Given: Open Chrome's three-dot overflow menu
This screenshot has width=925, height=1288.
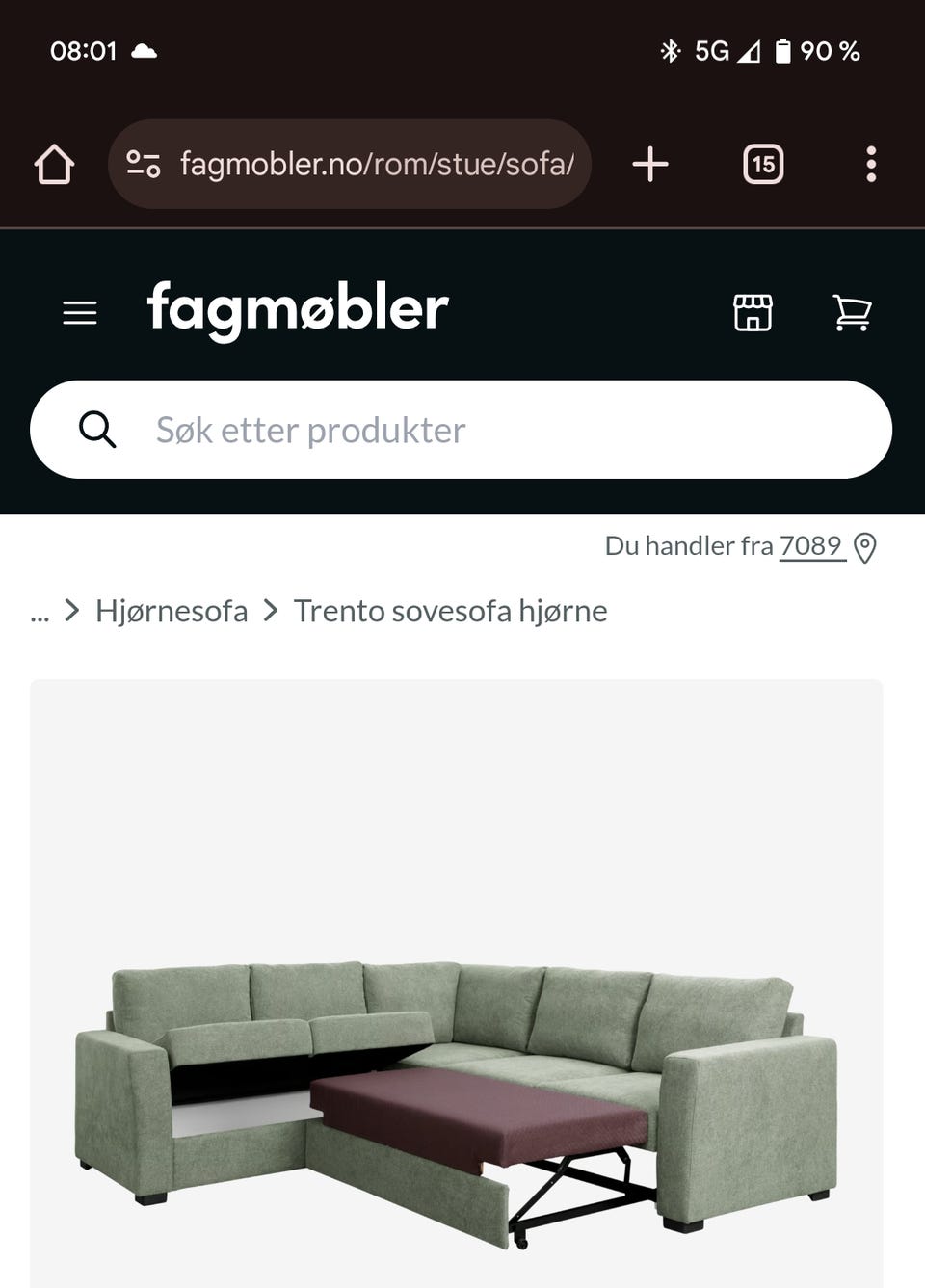Looking at the screenshot, I should pos(871,163).
